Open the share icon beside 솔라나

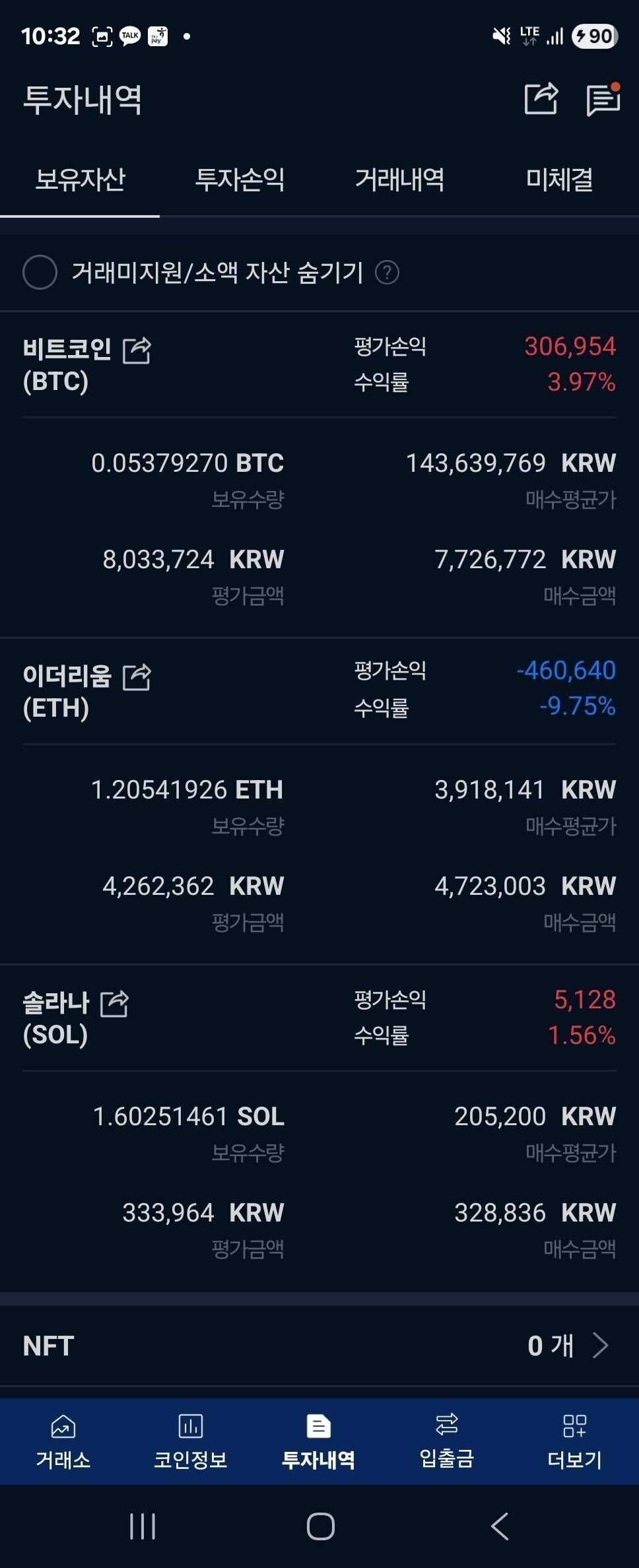point(114,1004)
